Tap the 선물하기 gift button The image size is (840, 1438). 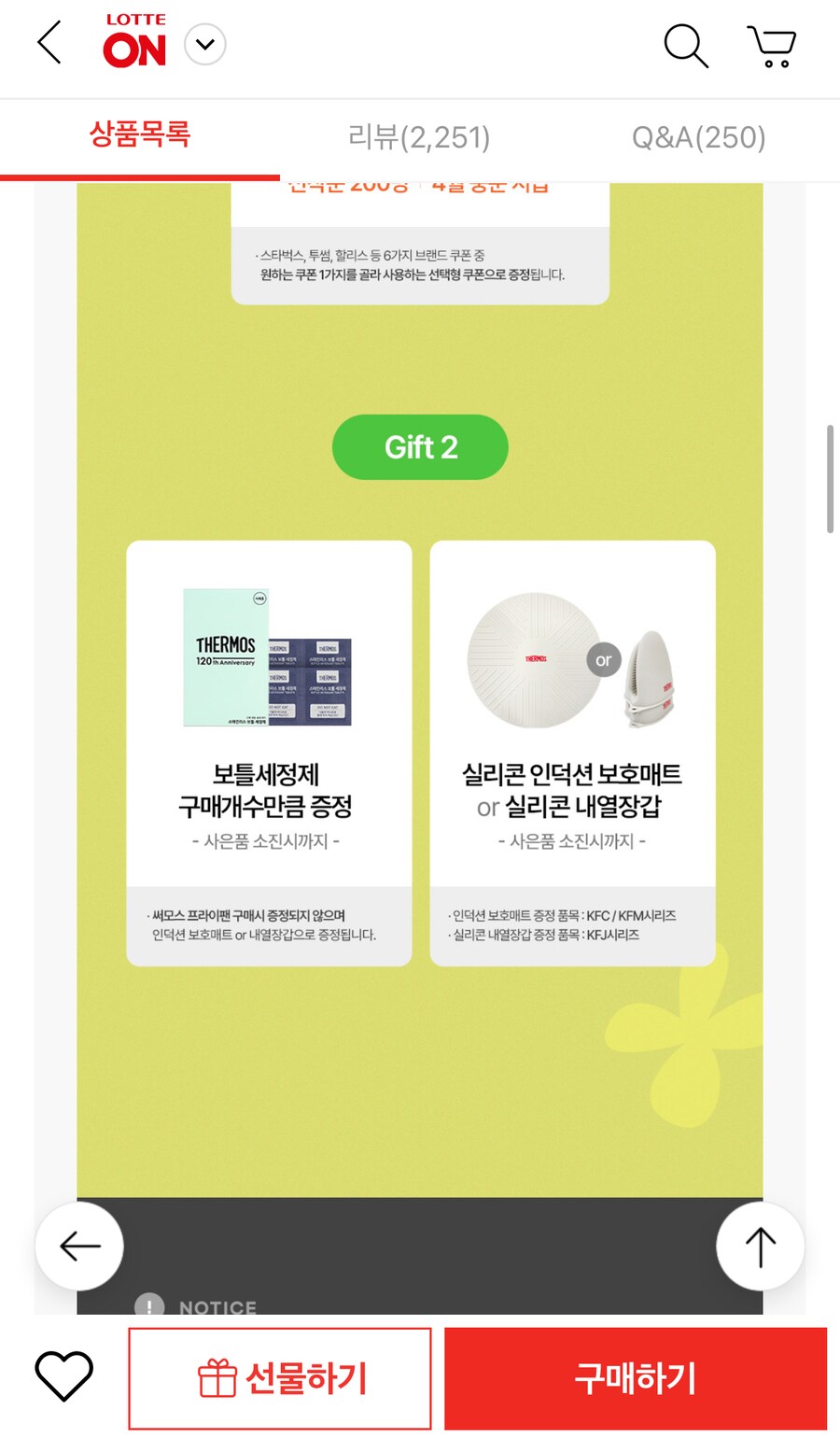pos(279,1375)
